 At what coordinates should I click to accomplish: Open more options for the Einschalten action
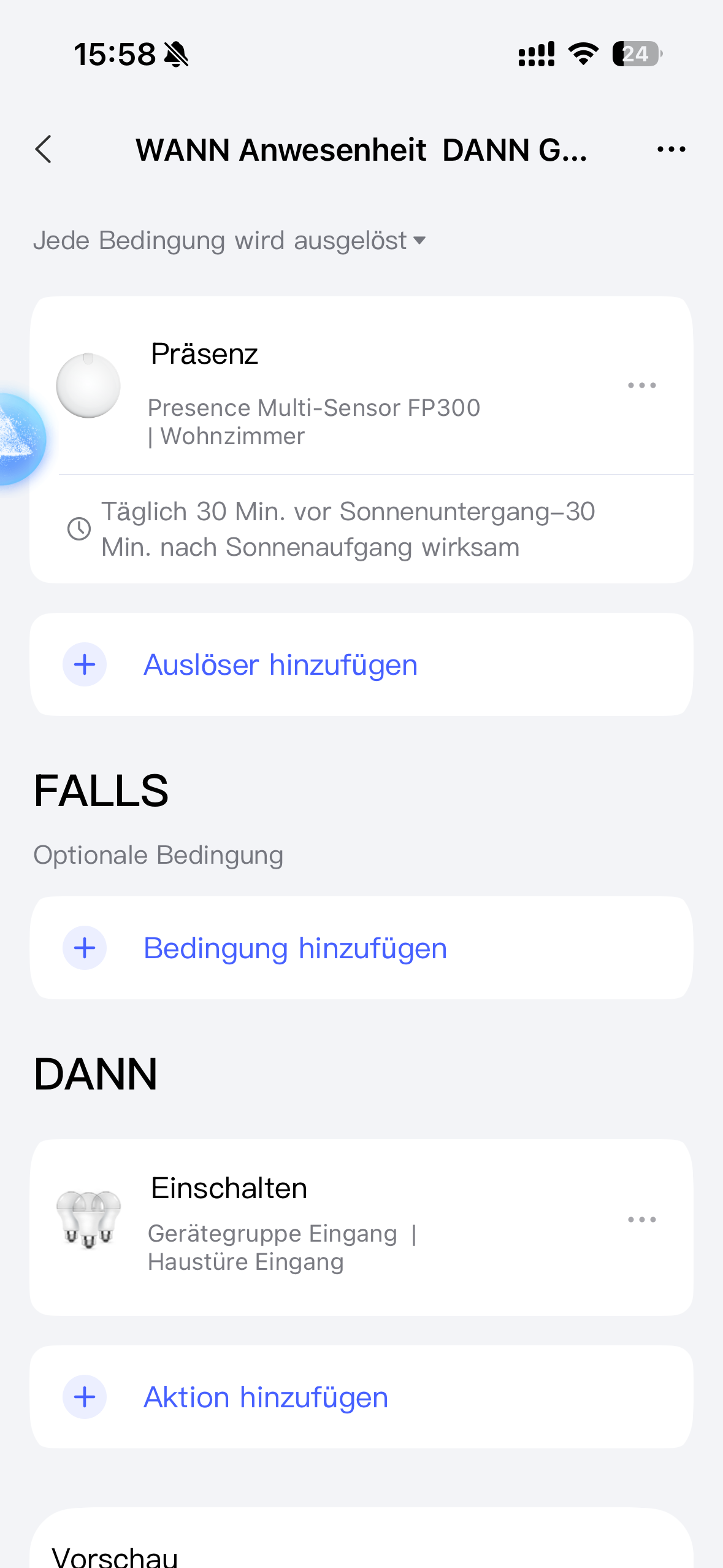coord(641,1220)
